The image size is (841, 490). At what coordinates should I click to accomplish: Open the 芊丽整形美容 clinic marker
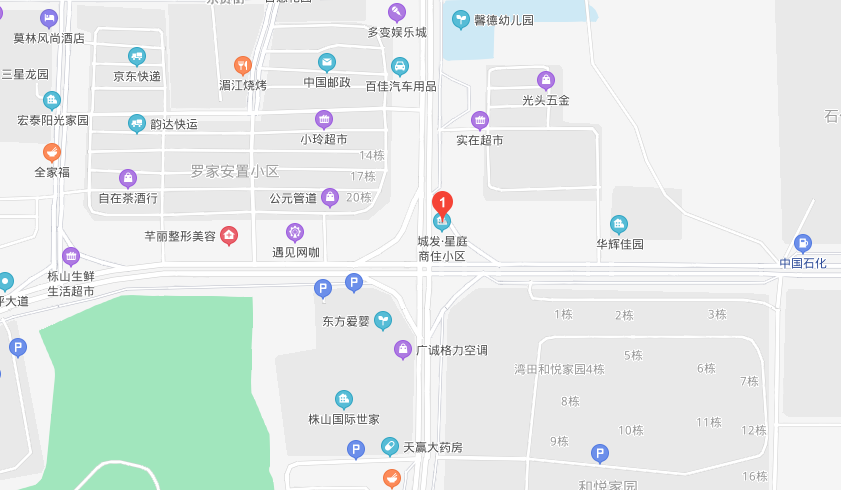click(230, 236)
